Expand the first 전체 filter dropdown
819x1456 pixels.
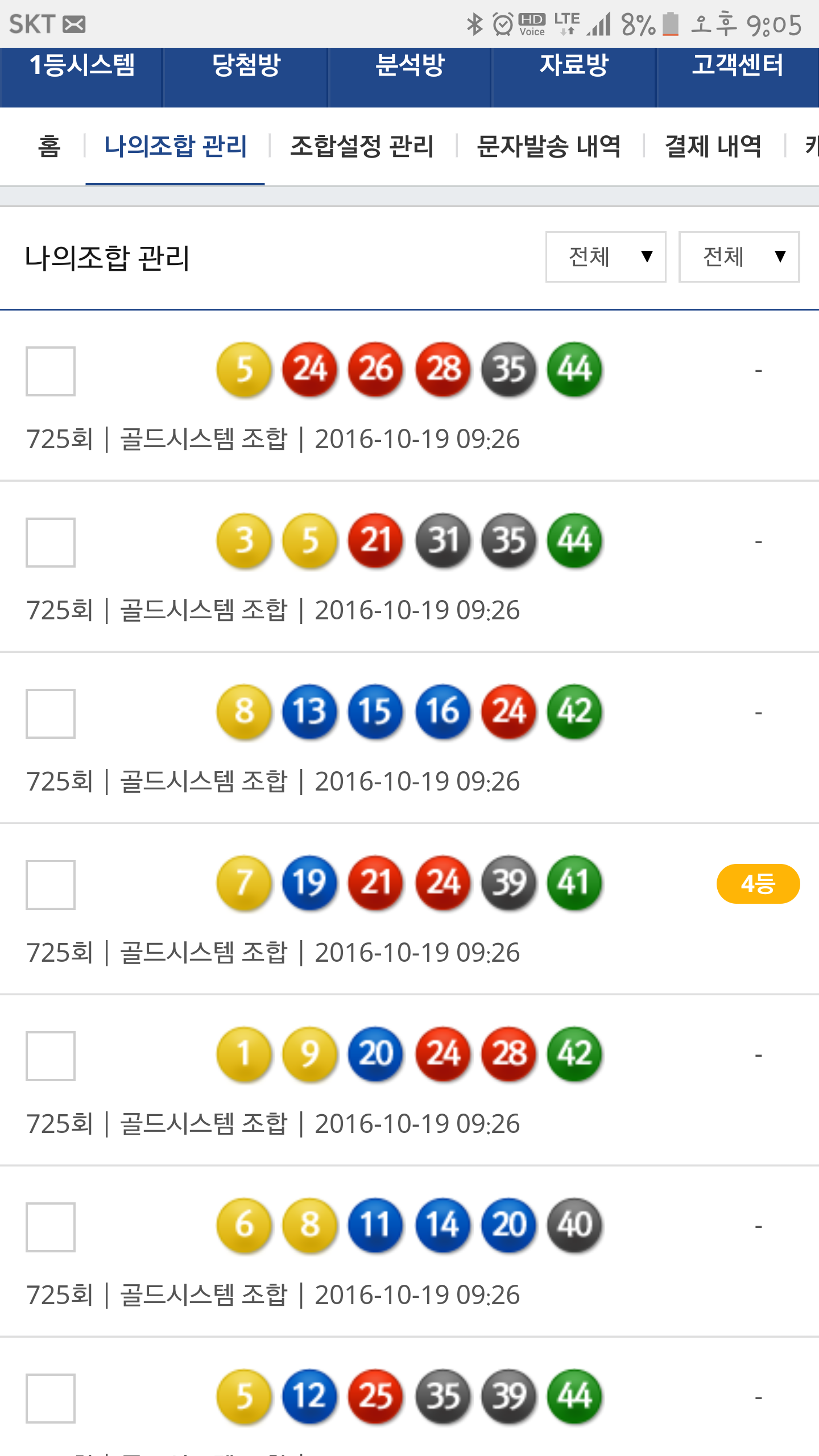point(606,257)
